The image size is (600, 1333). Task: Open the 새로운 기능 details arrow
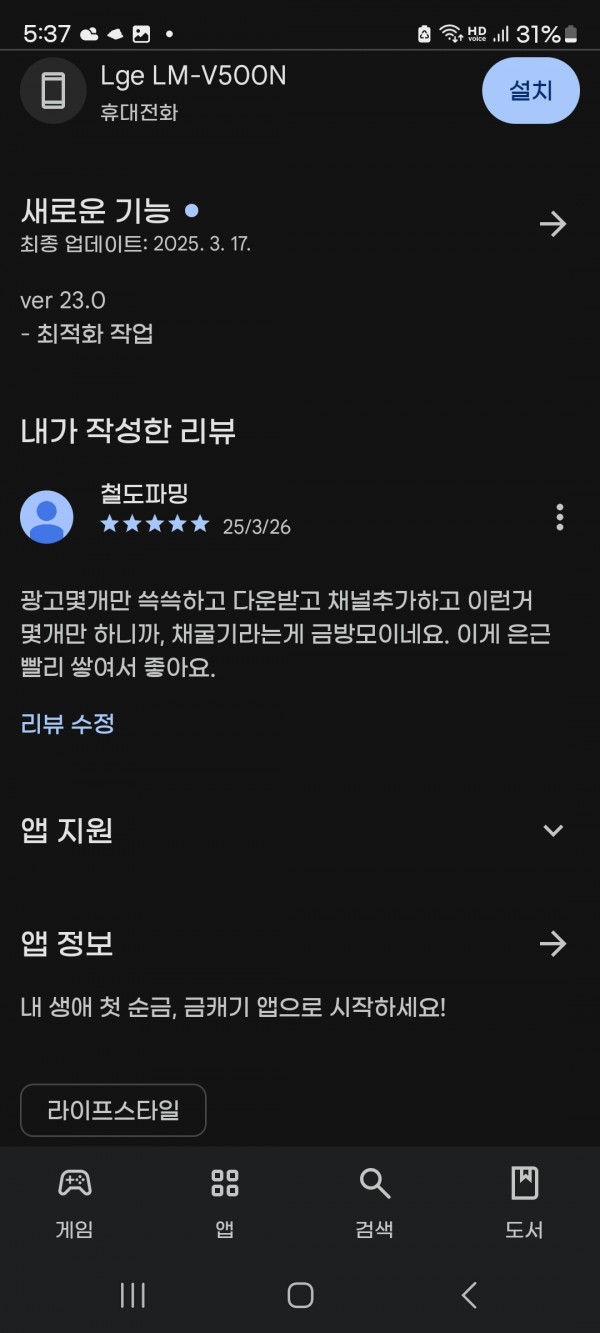(552, 224)
